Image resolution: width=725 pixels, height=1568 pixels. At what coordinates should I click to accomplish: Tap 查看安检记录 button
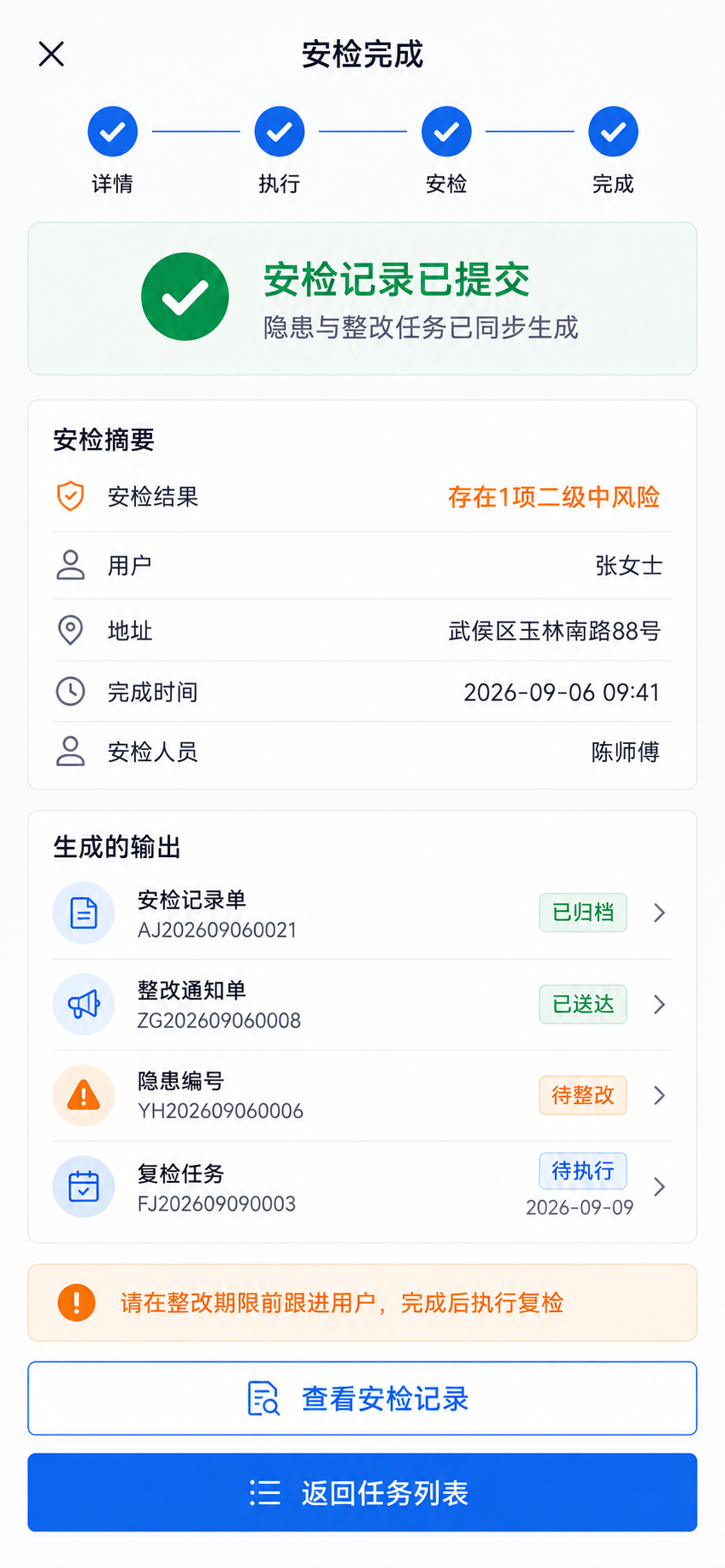(362, 1398)
